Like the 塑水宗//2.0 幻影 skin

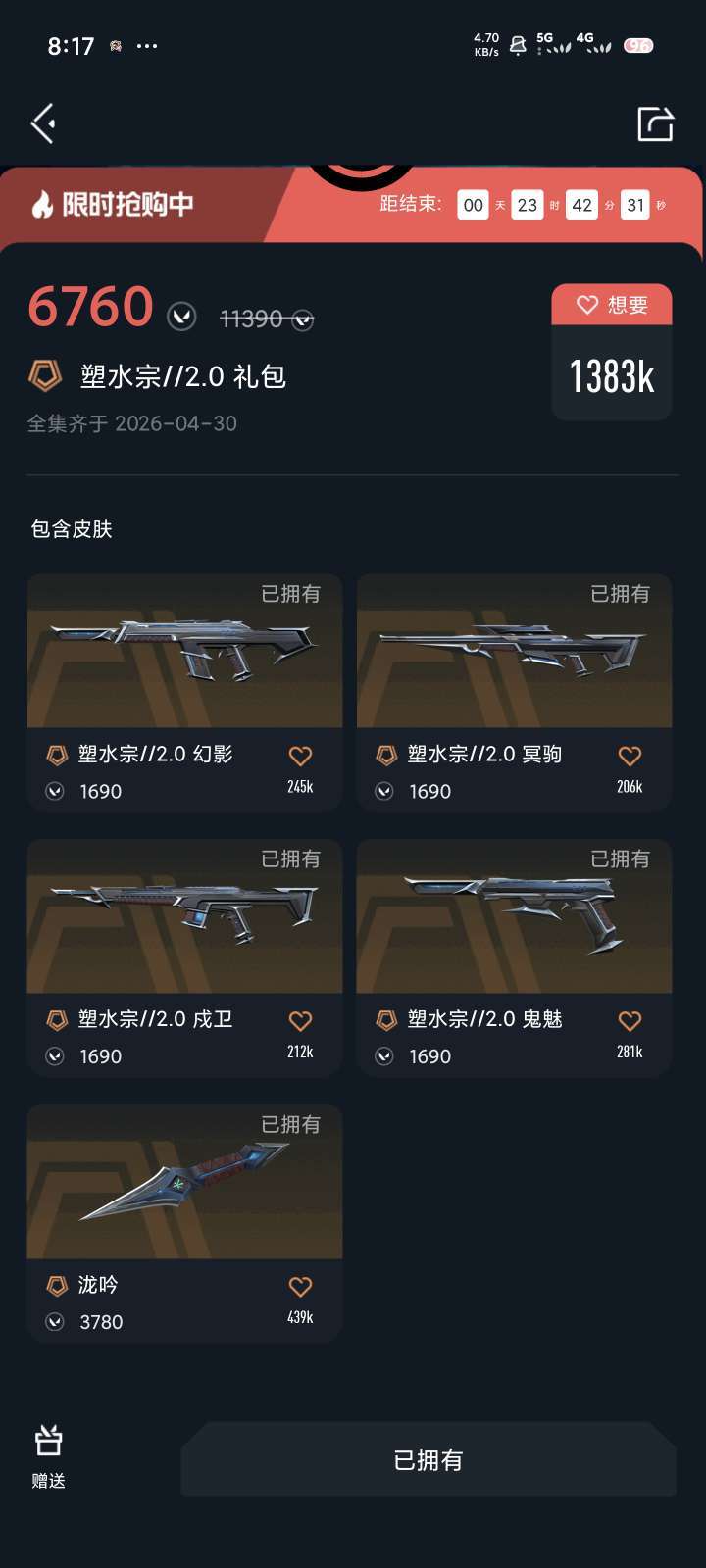pyautogui.click(x=300, y=756)
